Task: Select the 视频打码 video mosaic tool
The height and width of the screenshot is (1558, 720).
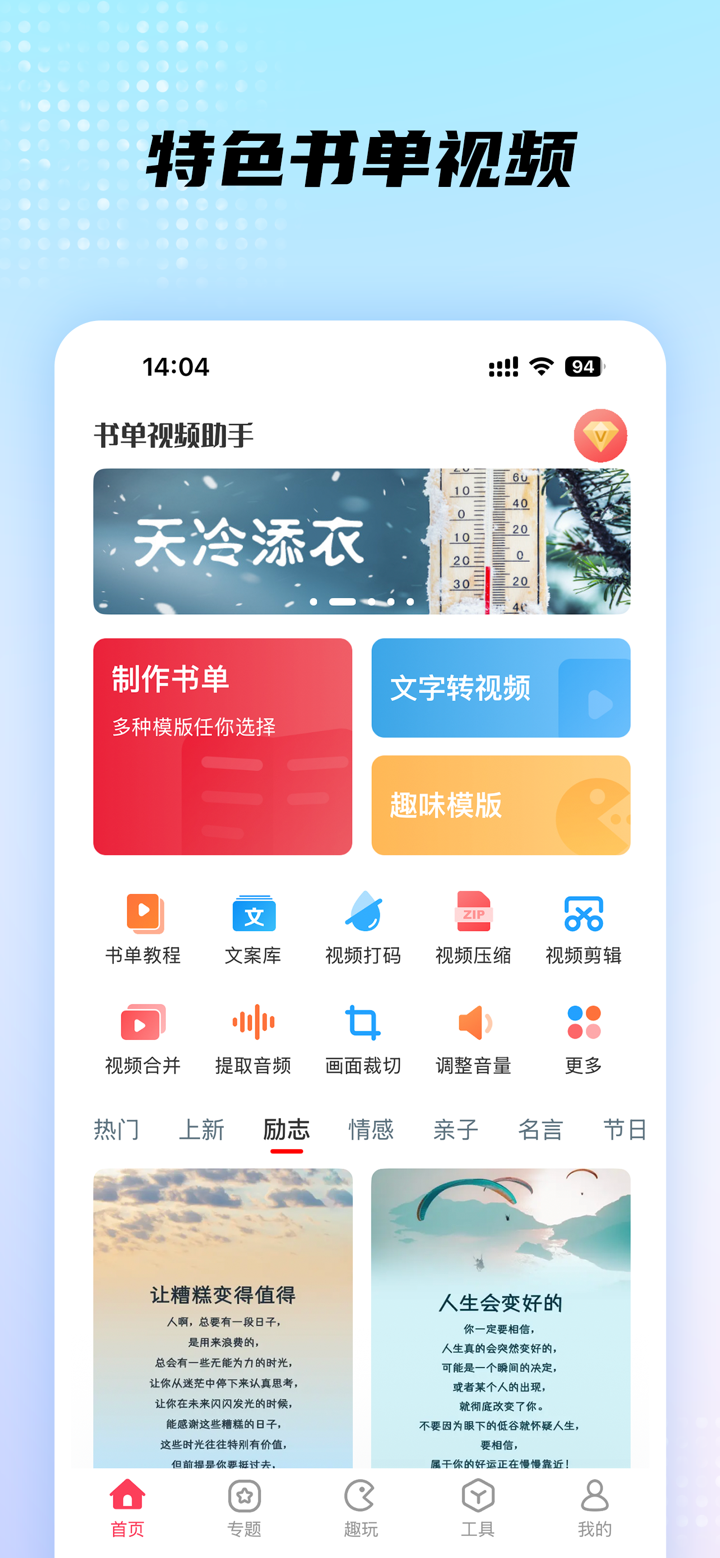Action: (363, 927)
